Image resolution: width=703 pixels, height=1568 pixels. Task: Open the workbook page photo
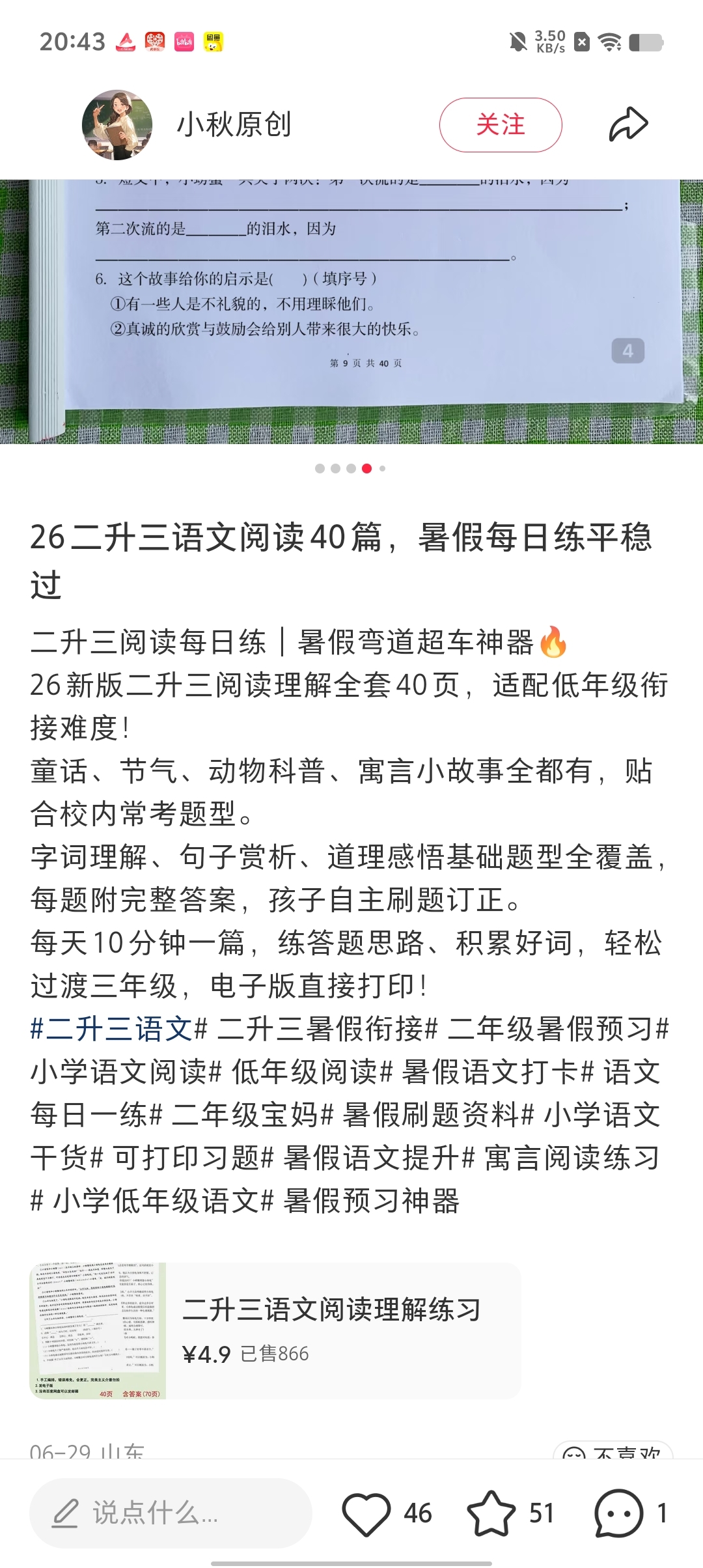(351, 311)
